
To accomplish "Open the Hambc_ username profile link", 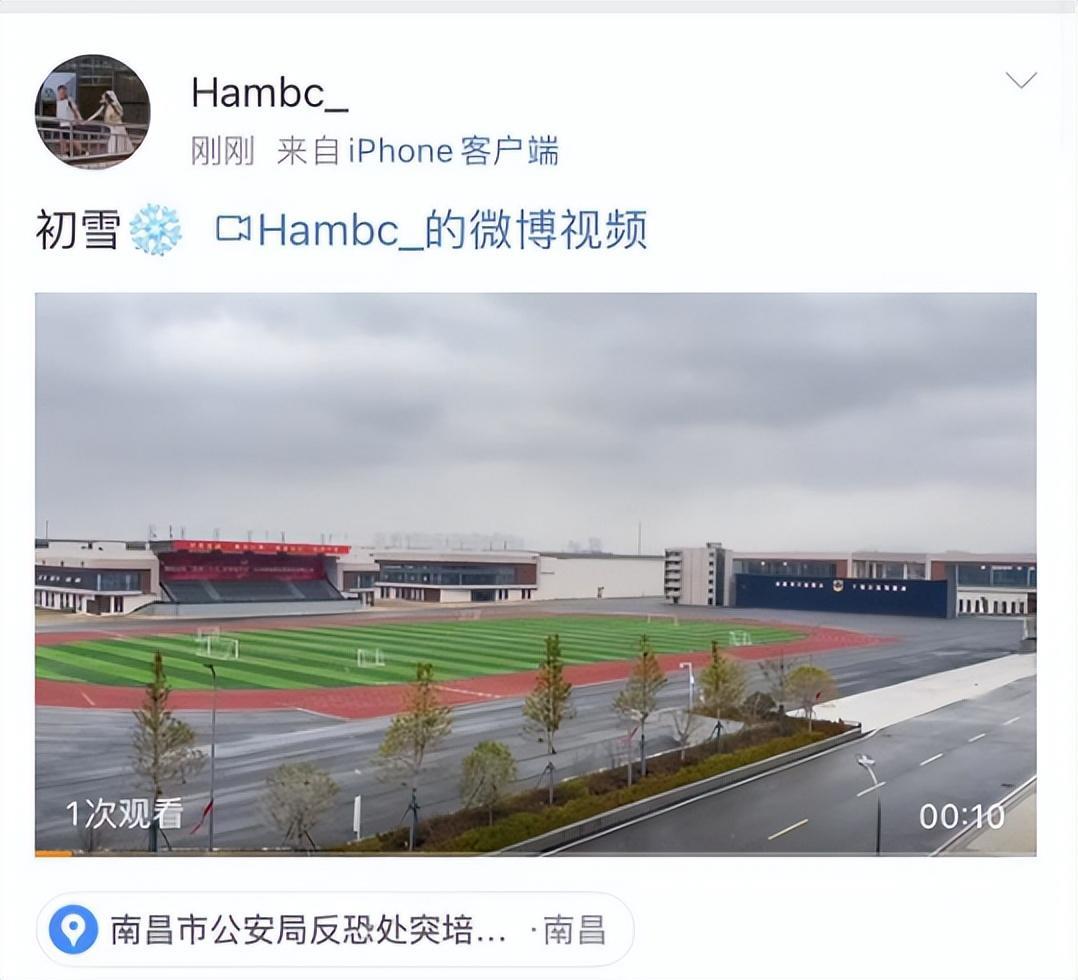I will 269,93.
